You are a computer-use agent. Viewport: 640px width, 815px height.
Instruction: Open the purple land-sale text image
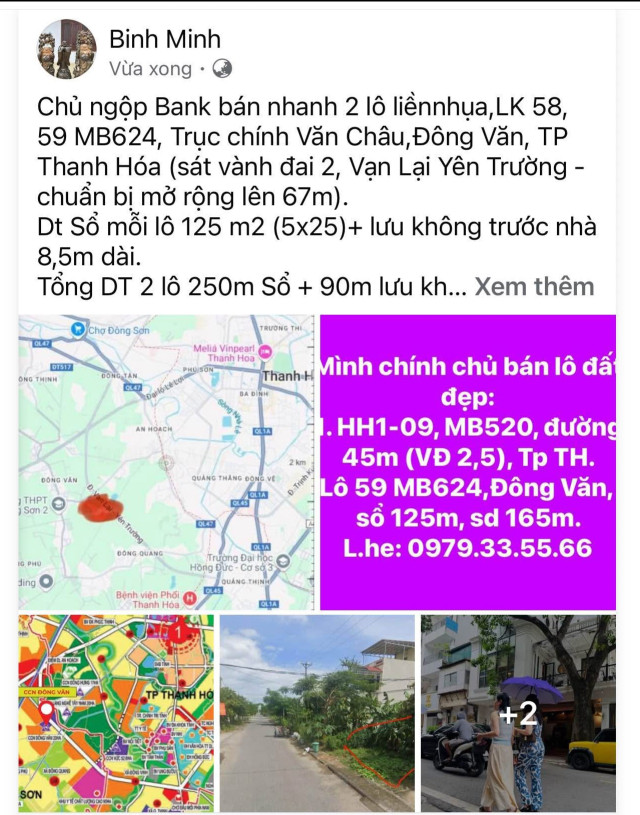(468, 462)
